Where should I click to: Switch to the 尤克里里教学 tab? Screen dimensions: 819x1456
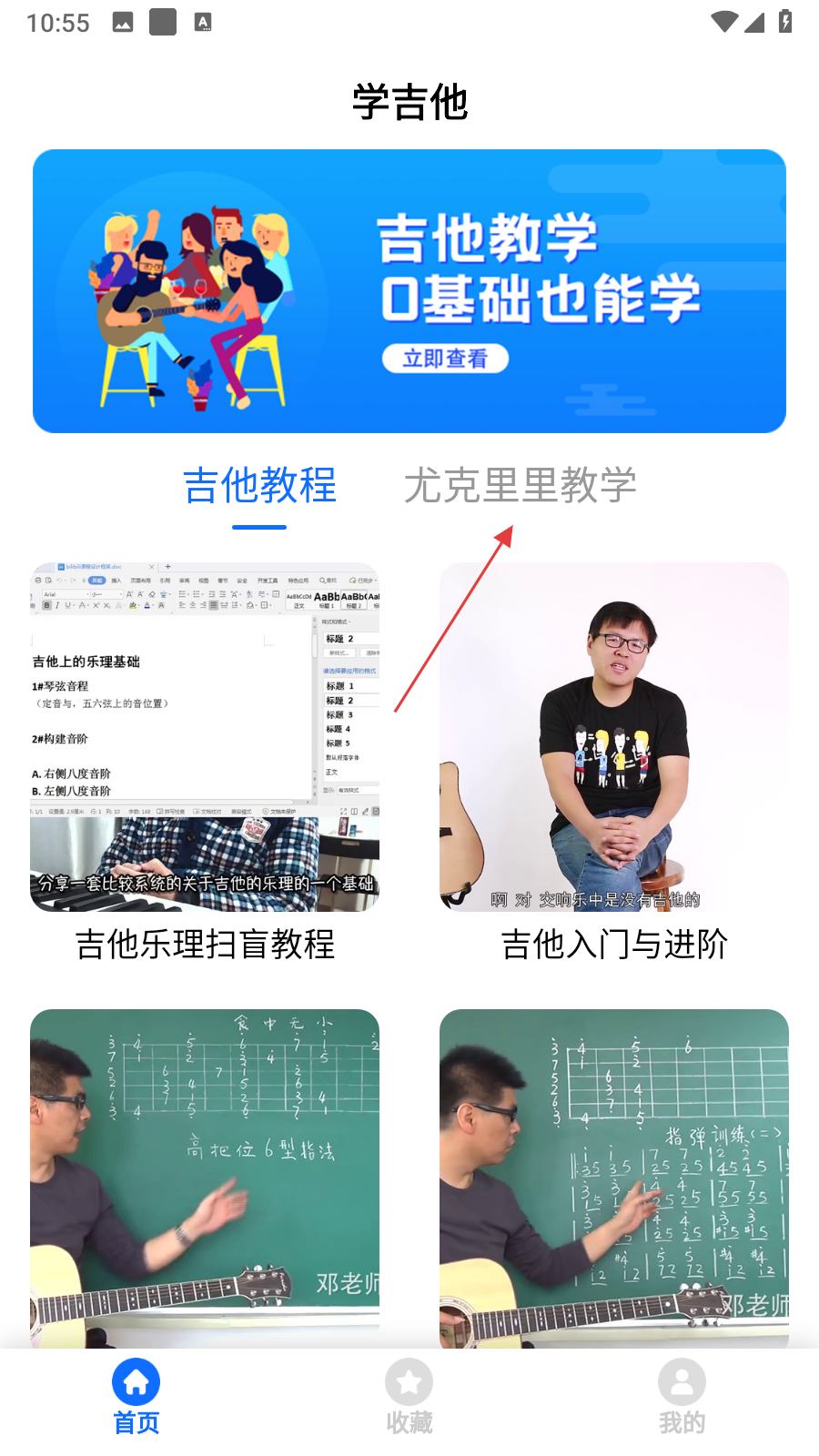(520, 485)
